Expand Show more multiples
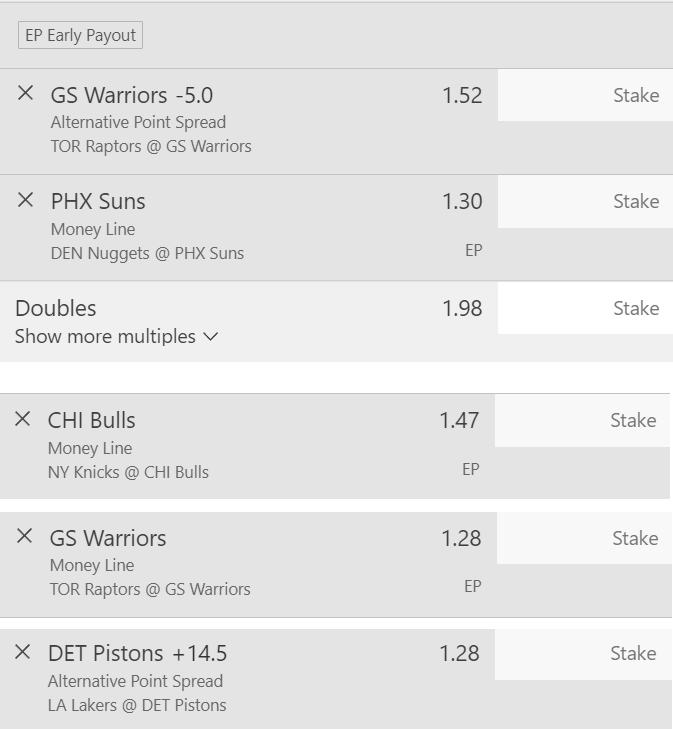 point(116,337)
